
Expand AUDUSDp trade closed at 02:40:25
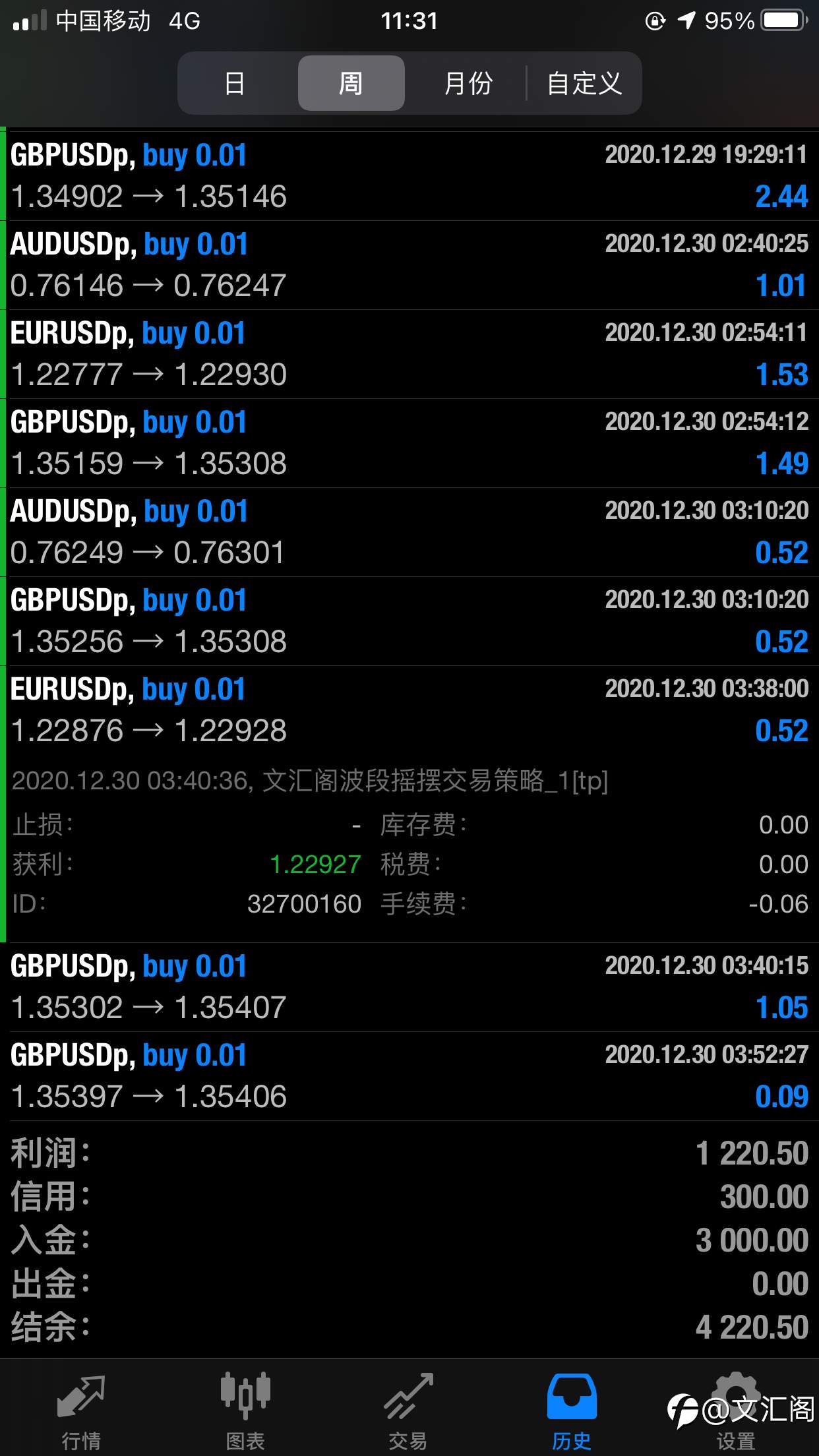click(409, 265)
